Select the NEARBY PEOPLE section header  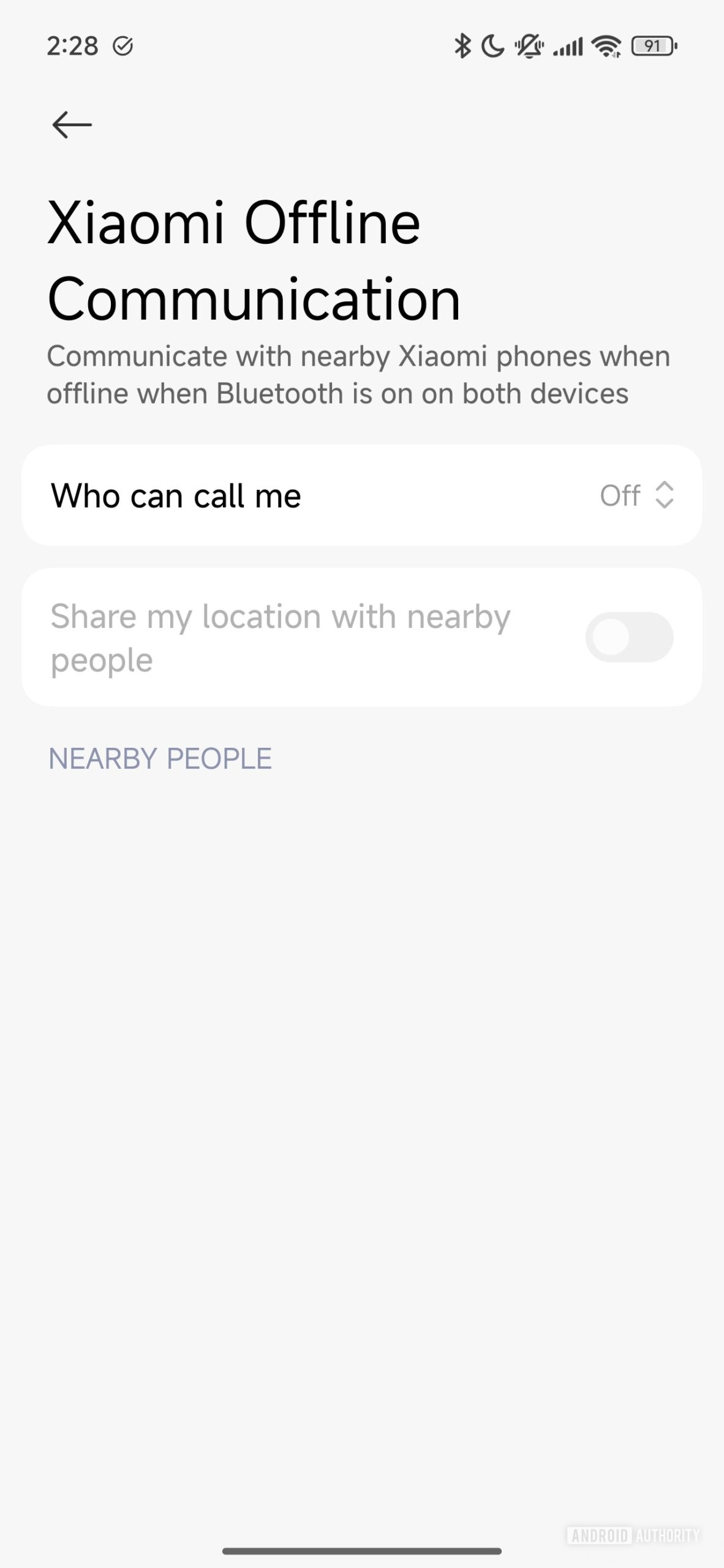click(160, 759)
